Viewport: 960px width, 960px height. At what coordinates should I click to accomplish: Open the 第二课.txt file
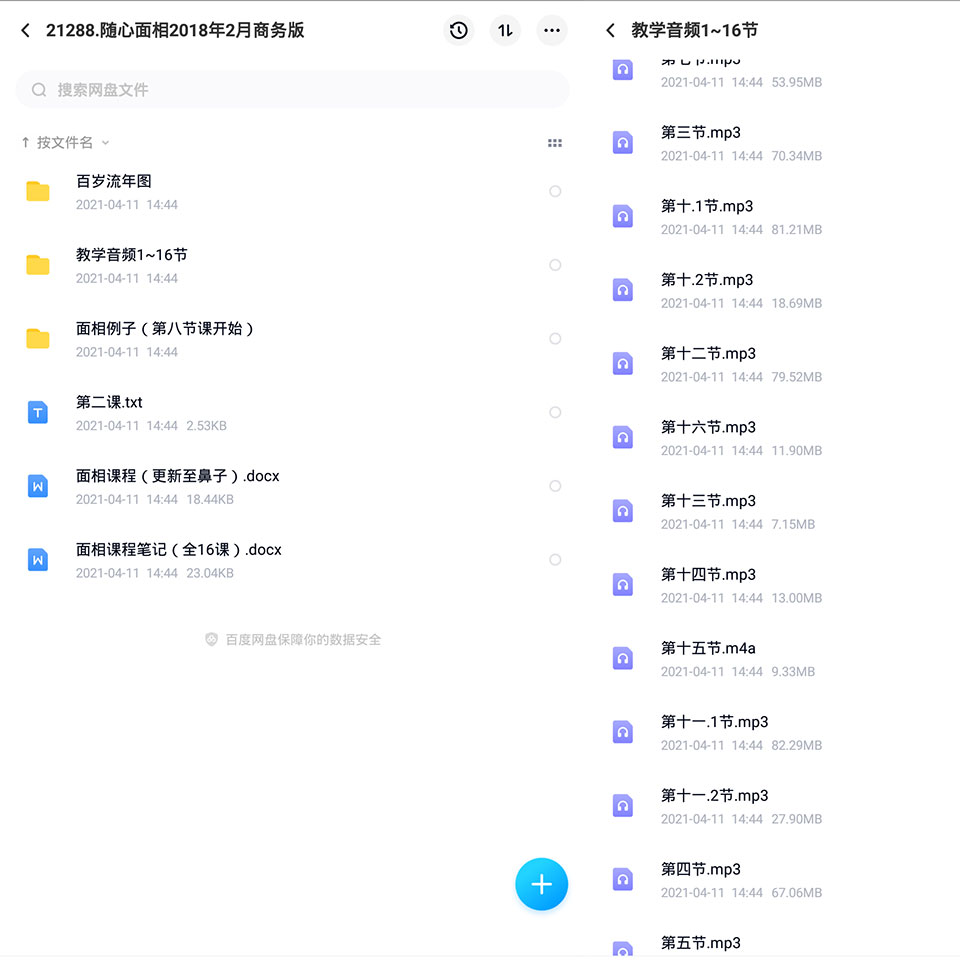click(x=288, y=413)
